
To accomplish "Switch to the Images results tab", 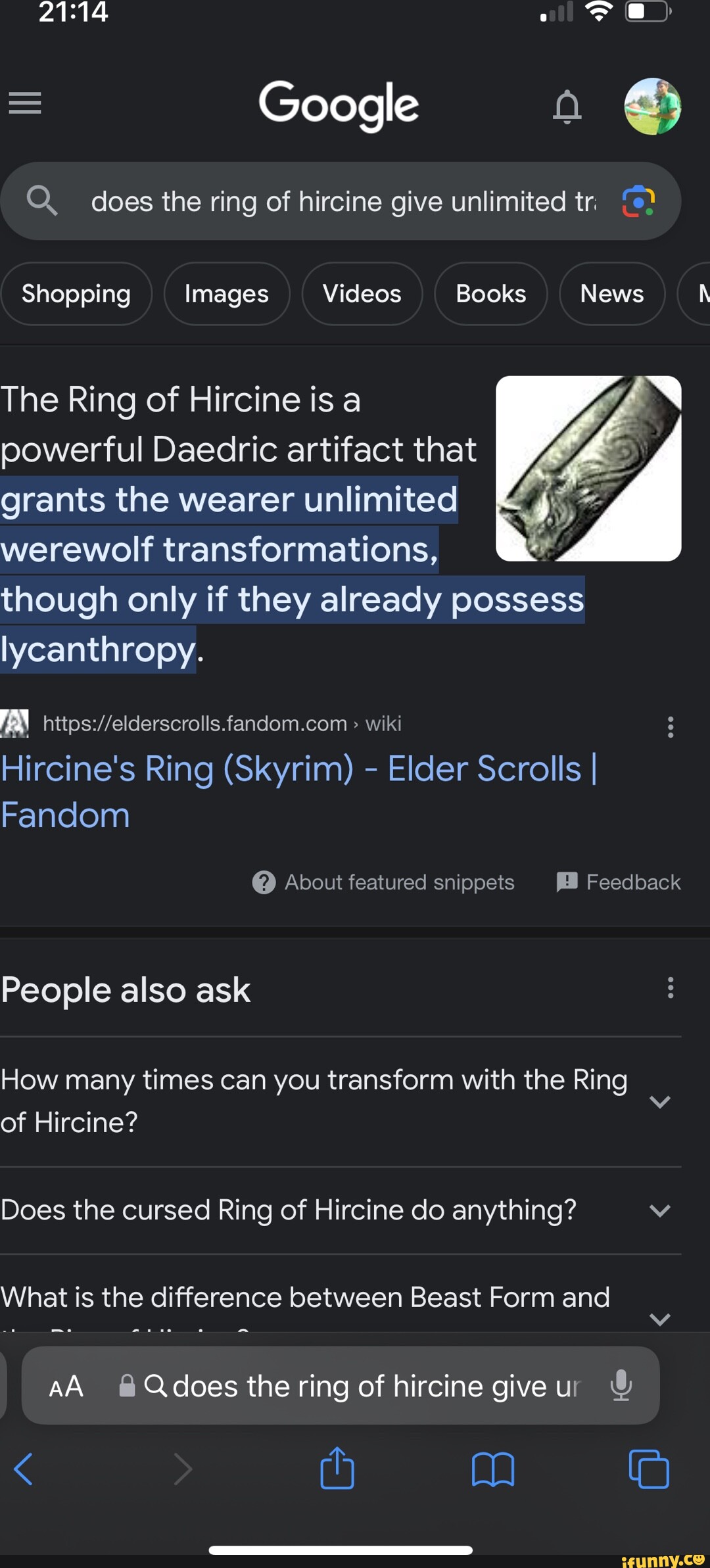I will pos(226,294).
